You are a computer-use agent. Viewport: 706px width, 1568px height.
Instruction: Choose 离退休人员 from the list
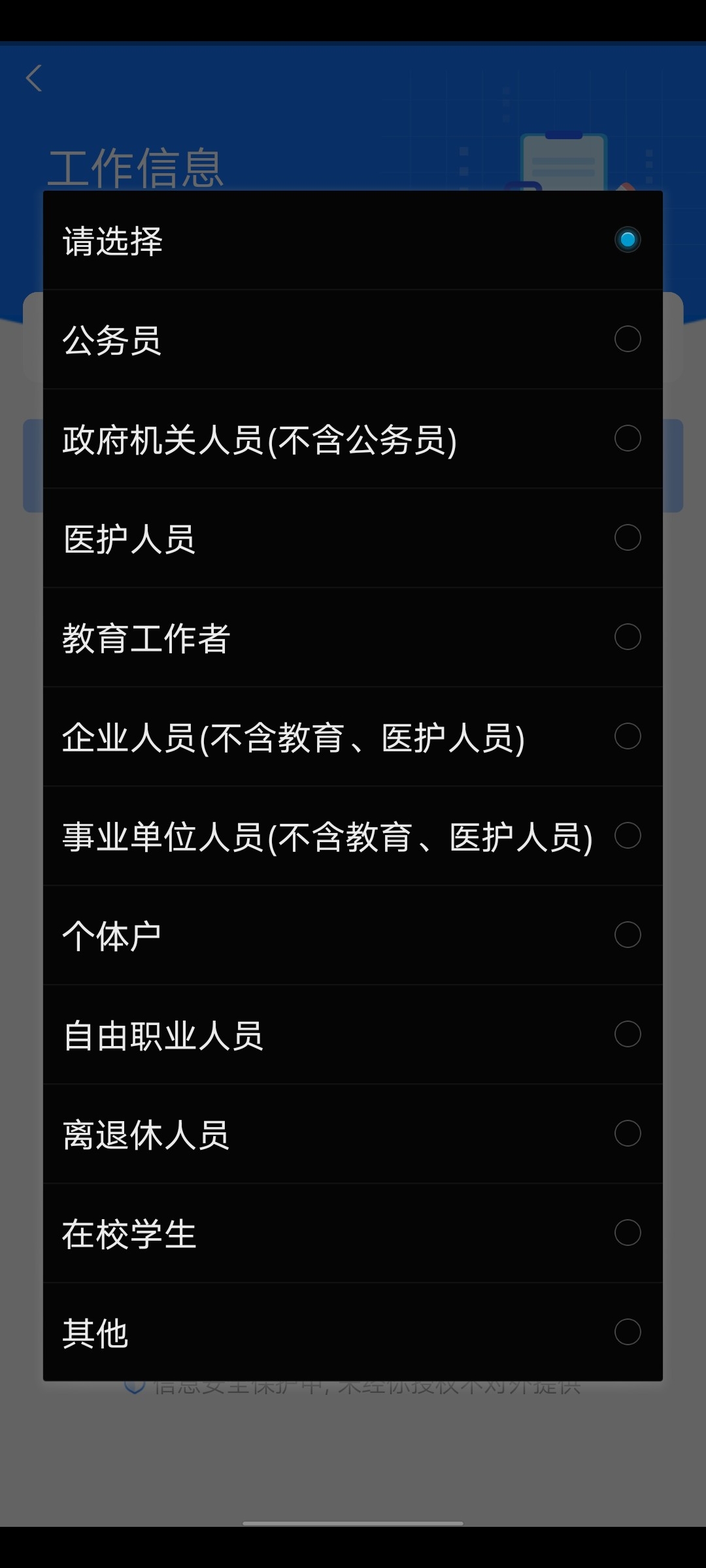point(353,1134)
